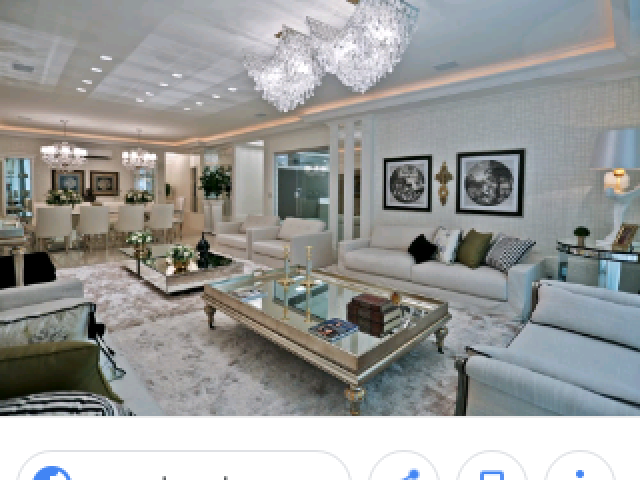Image resolution: width=640 pixels, height=480 pixels.
Task: Open the living room photo
Action: (320, 208)
